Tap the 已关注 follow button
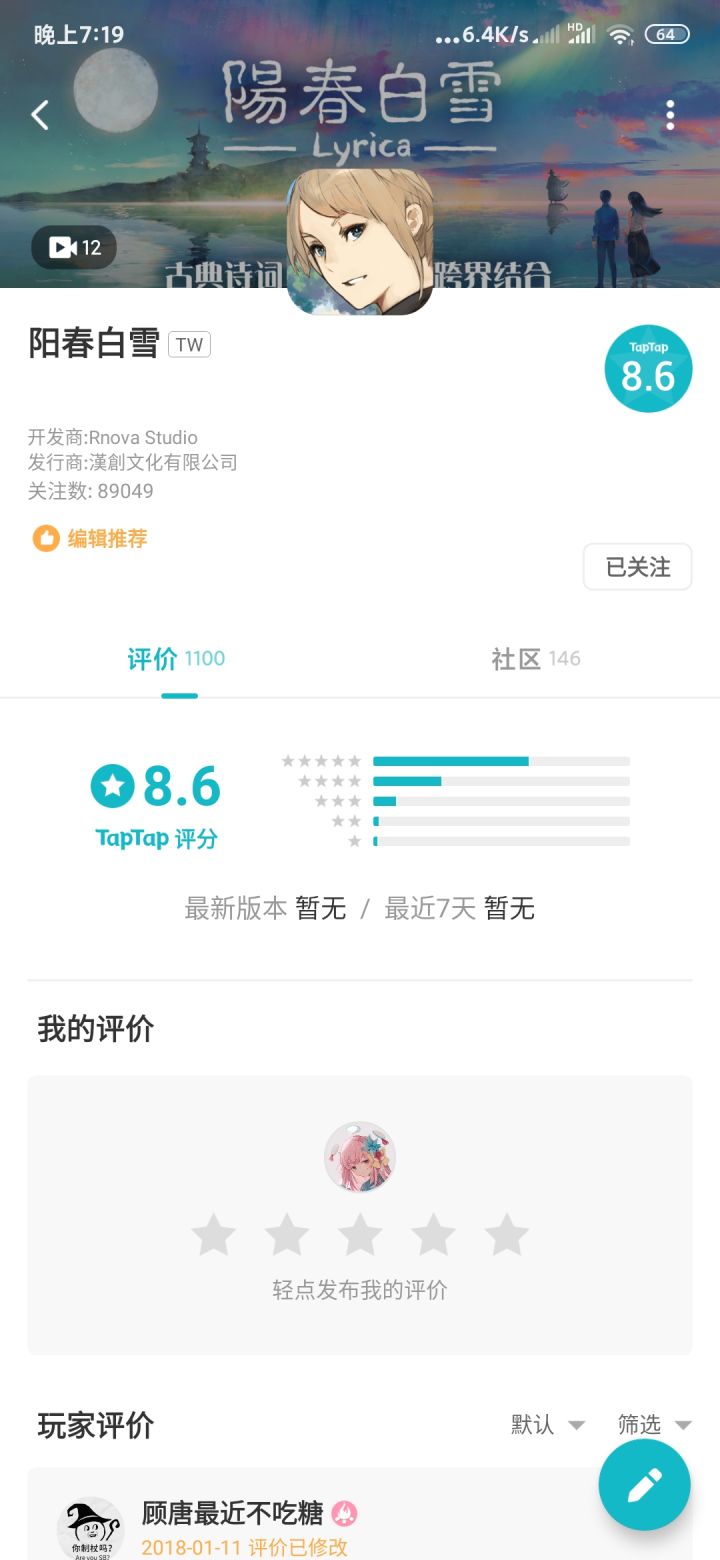Viewport: 720px width, 1560px height. point(637,567)
